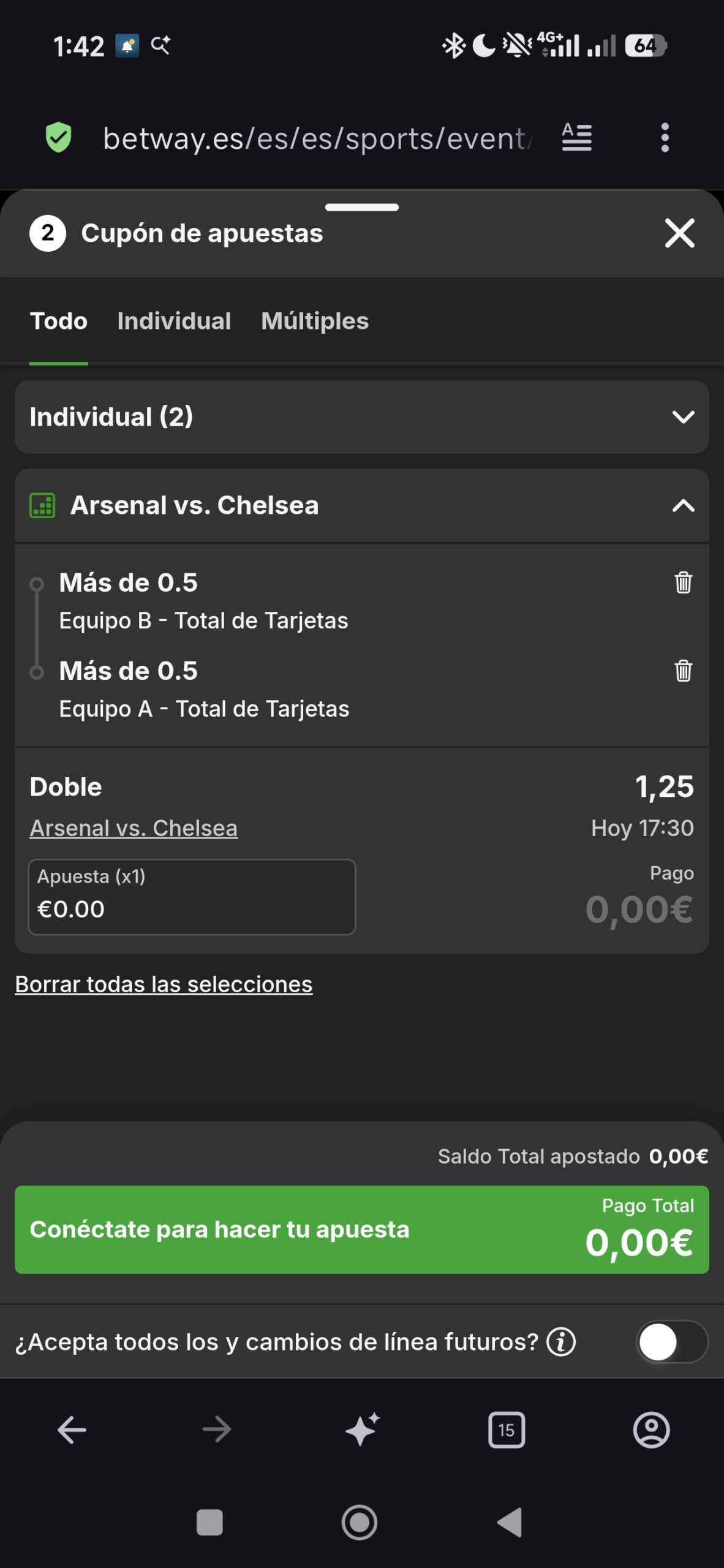The width and height of the screenshot is (724, 1568).
Task: Open info about accepting line changes
Action: point(561,1342)
